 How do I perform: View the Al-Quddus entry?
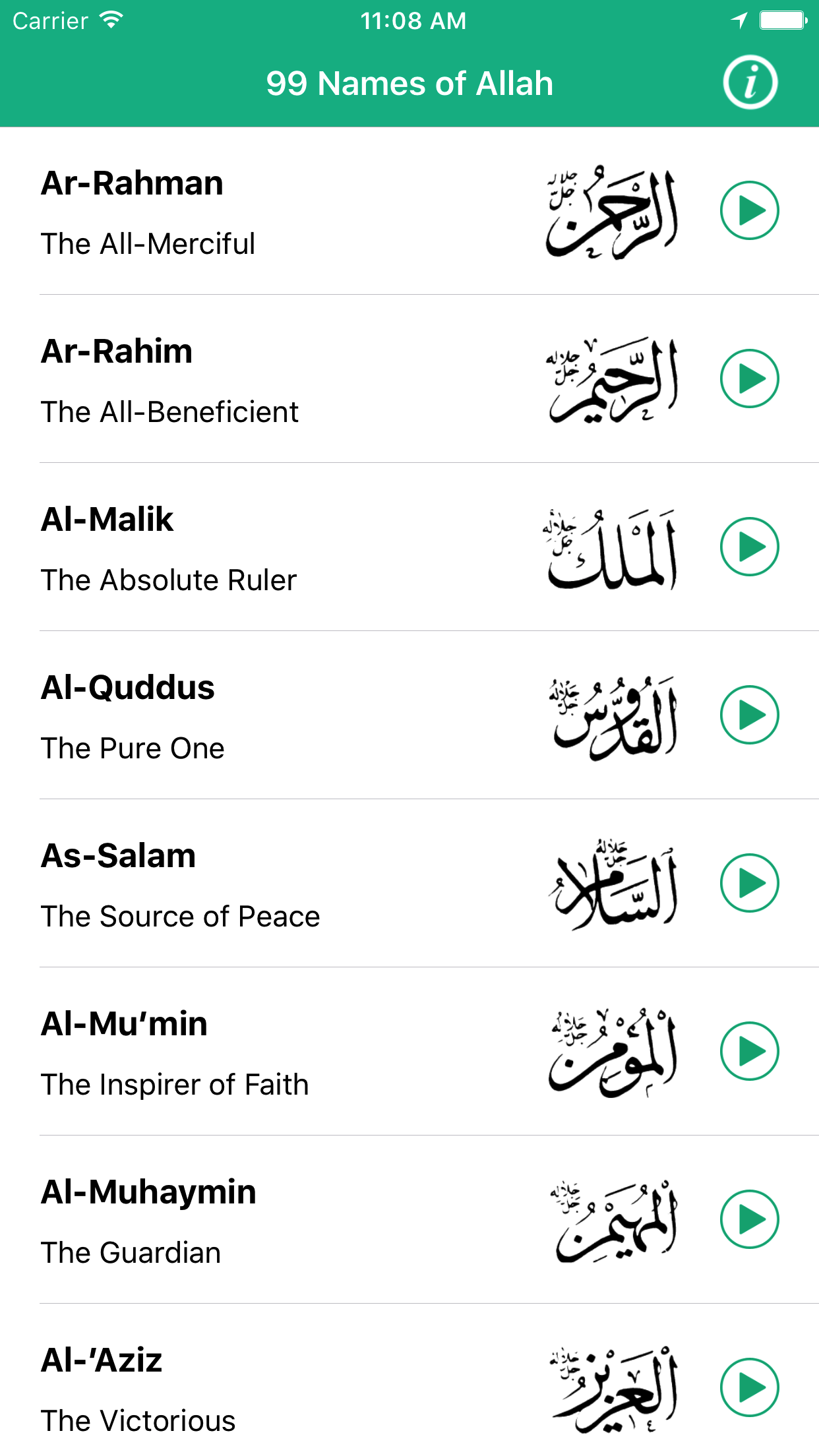pos(264,715)
